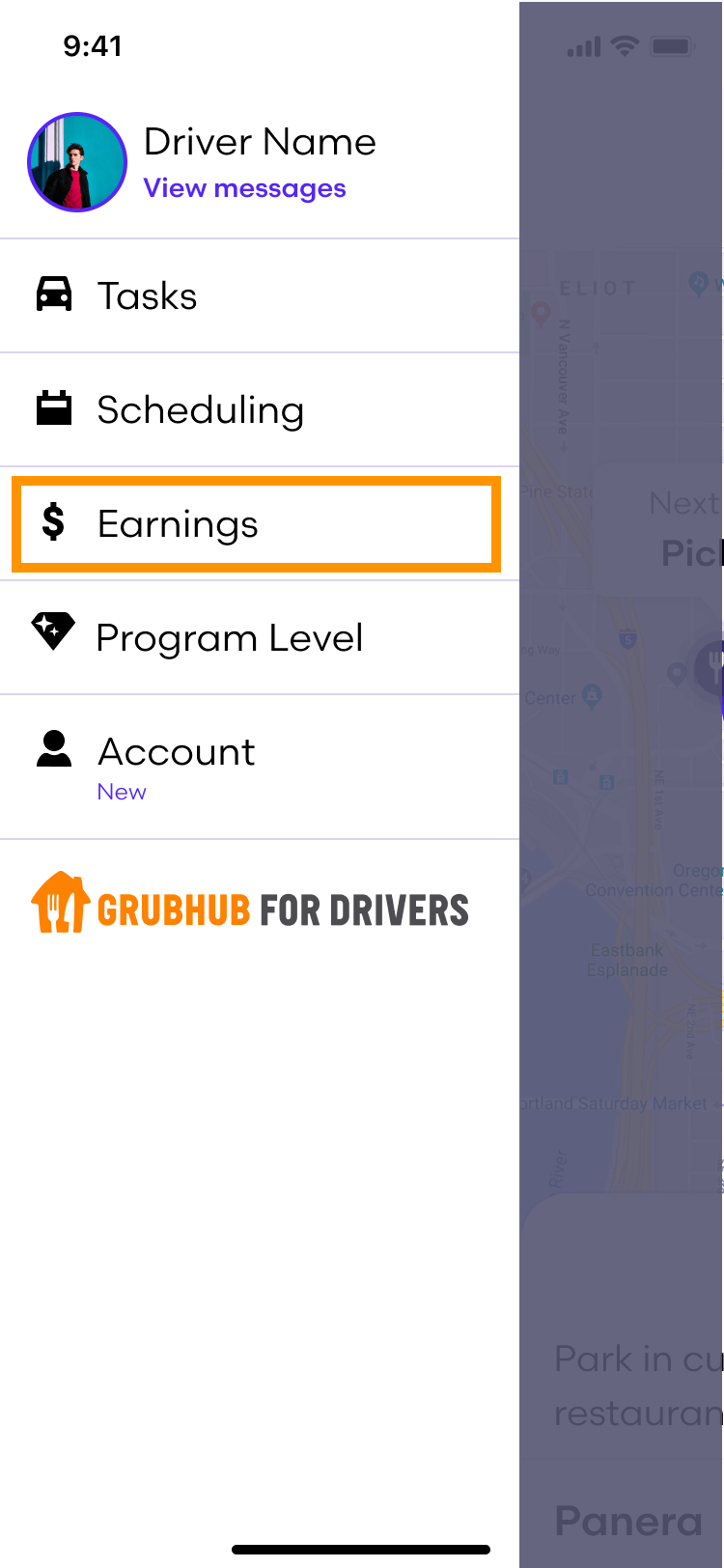Viewport: 724px width, 1568px height.
Task: Open the highlighted Earnings menu entry
Action: tap(177, 523)
